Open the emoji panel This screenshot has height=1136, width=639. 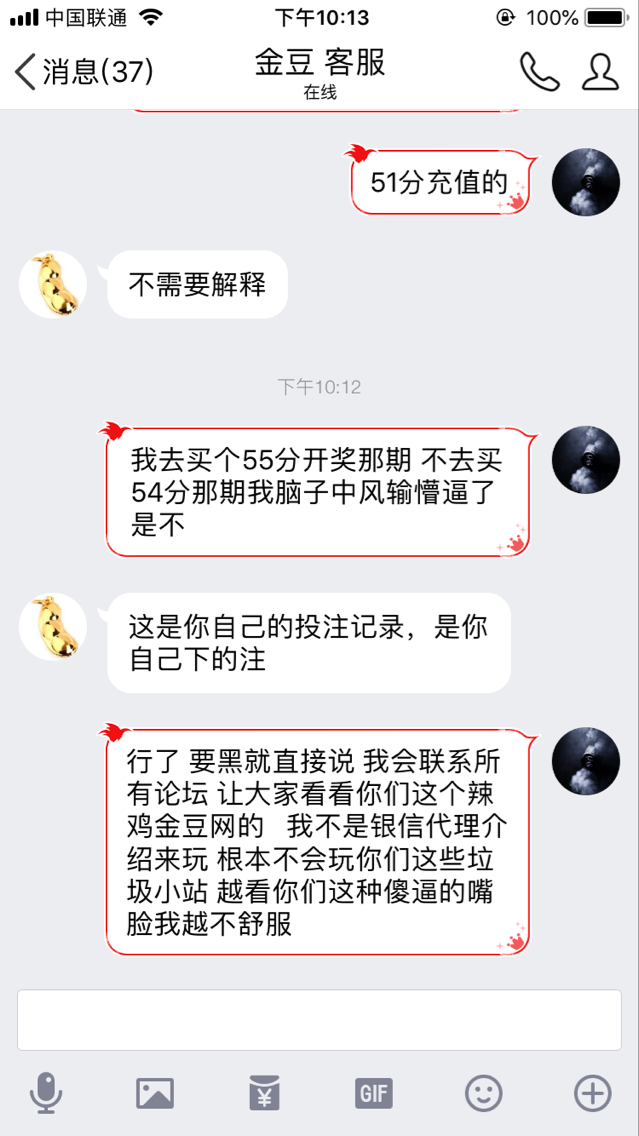(x=484, y=1093)
